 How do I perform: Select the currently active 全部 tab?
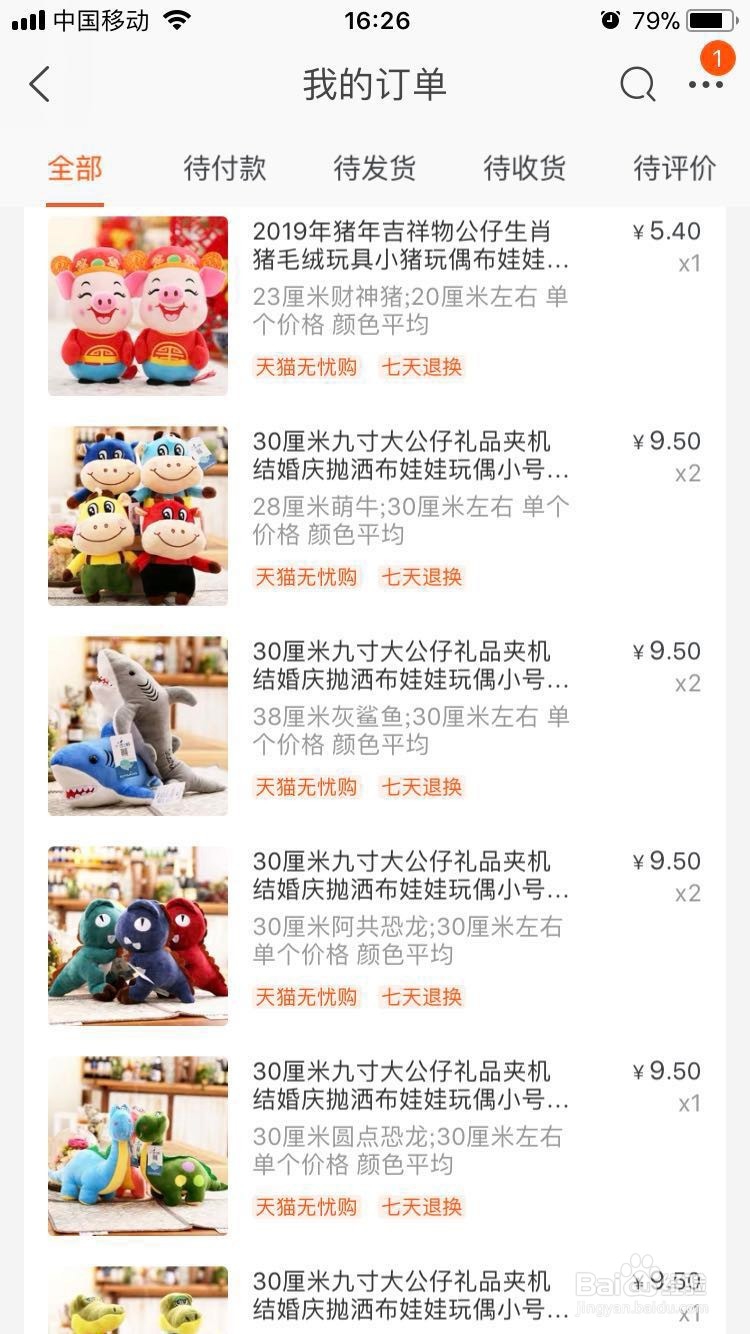click(x=74, y=169)
